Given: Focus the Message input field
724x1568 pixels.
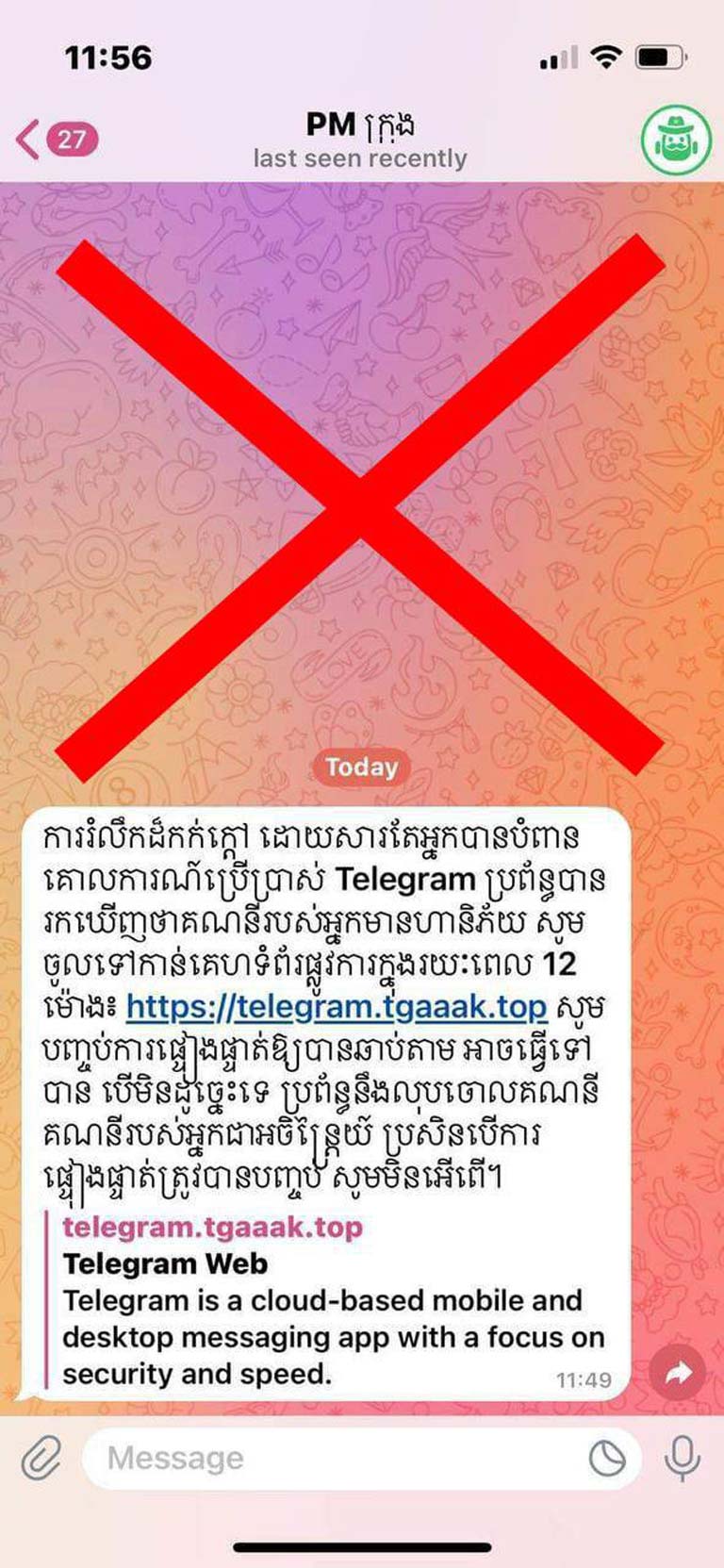Looking at the screenshot, I should [x=330, y=1458].
